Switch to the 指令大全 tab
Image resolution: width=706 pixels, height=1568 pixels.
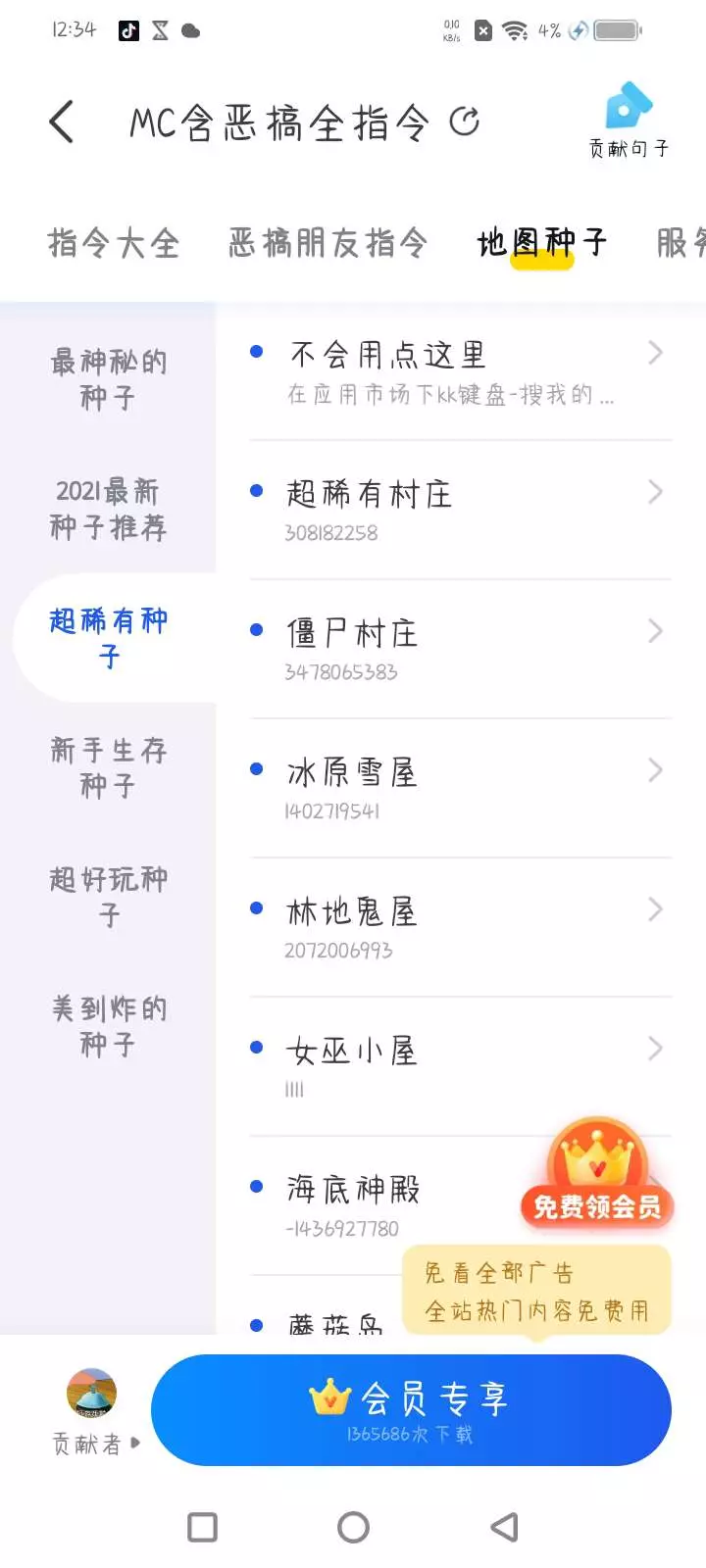pyautogui.click(x=114, y=243)
